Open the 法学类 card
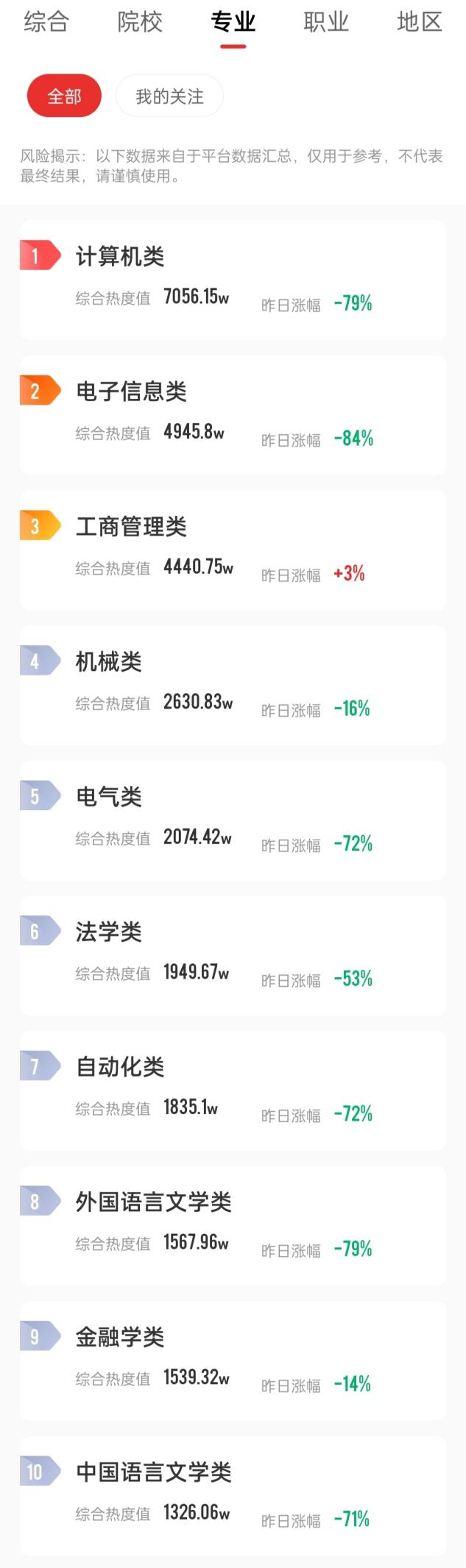The height and width of the screenshot is (1568, 466). click(x=233, y=955)
